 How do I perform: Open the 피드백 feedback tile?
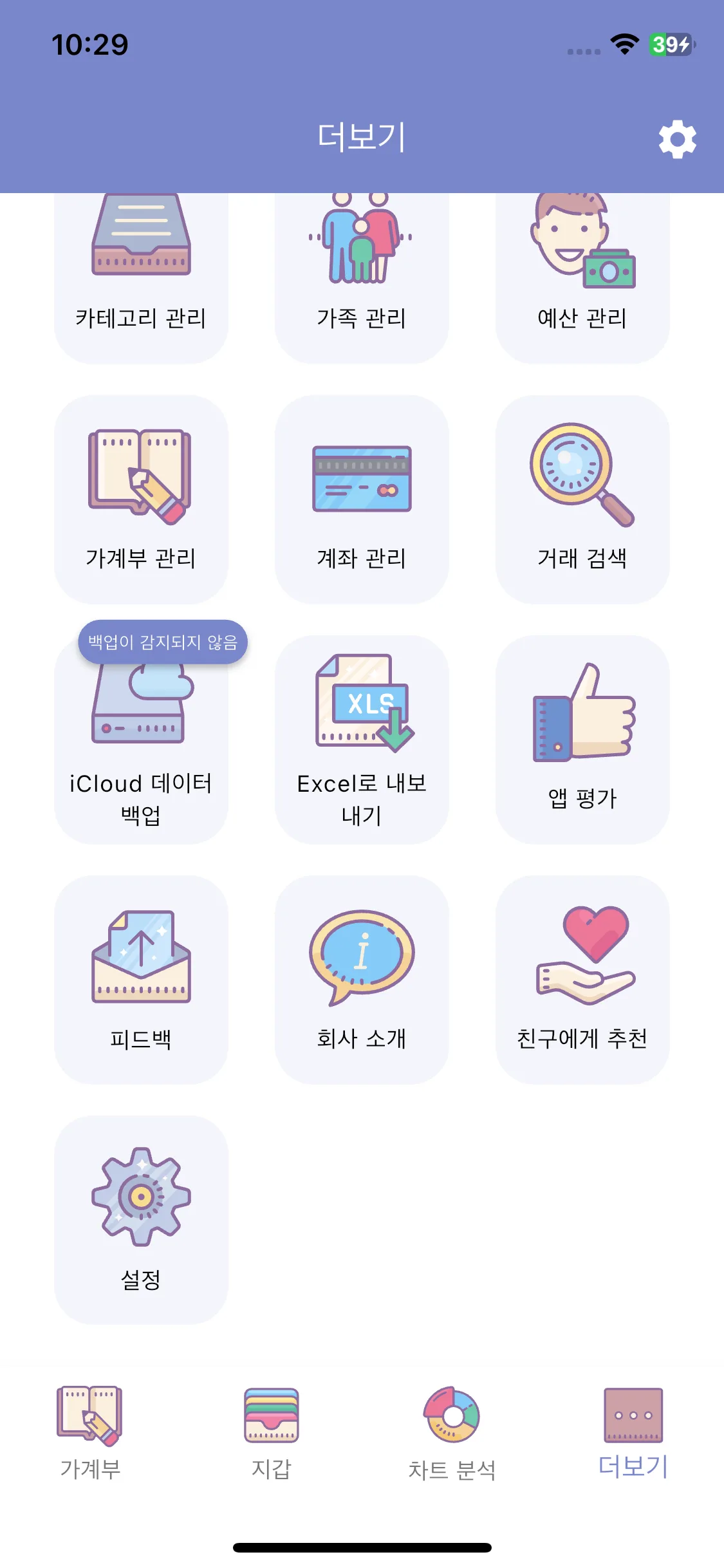pos(141,980)
